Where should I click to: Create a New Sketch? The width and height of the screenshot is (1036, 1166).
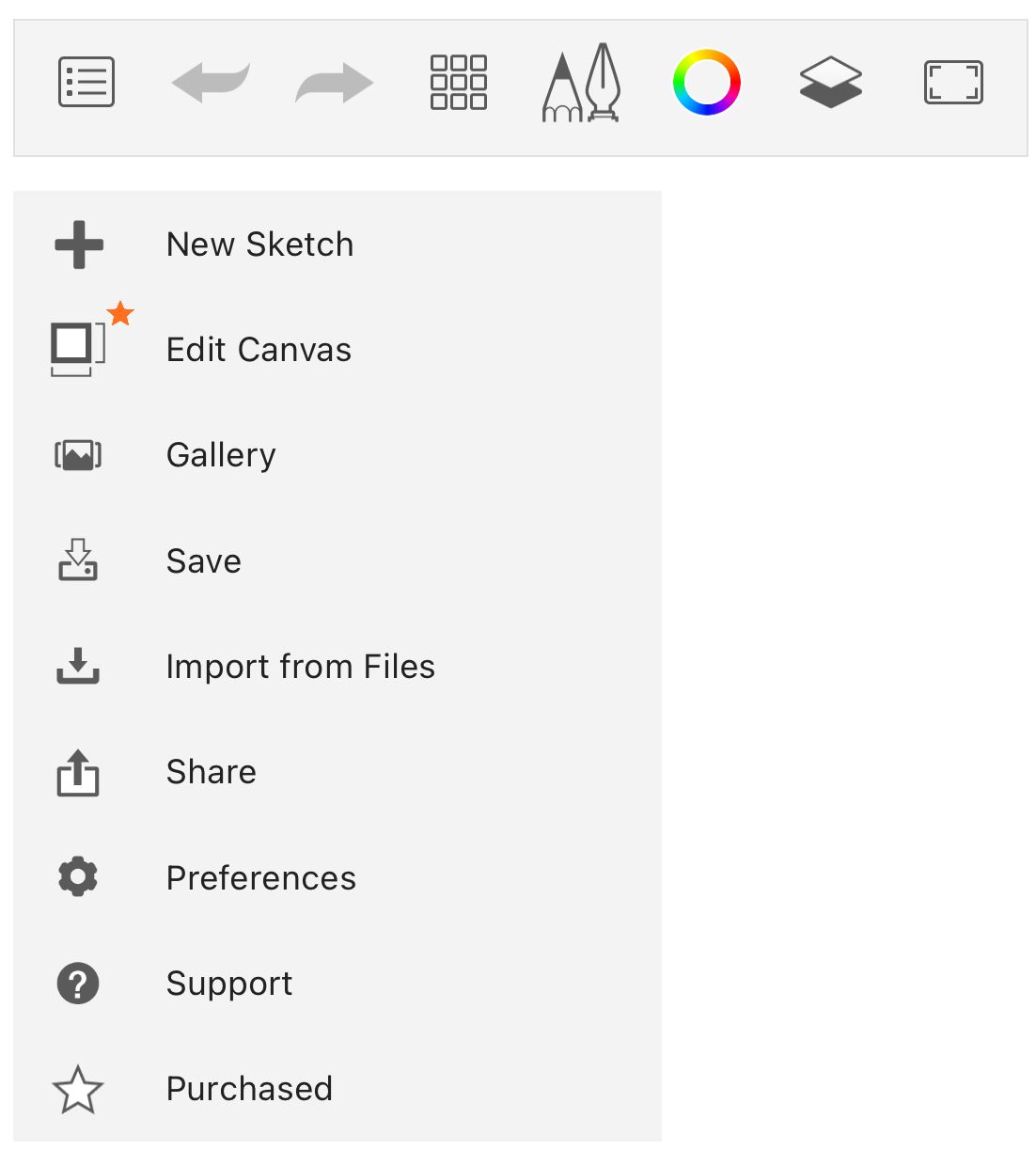pyautogui.click(x=259, y=244)
